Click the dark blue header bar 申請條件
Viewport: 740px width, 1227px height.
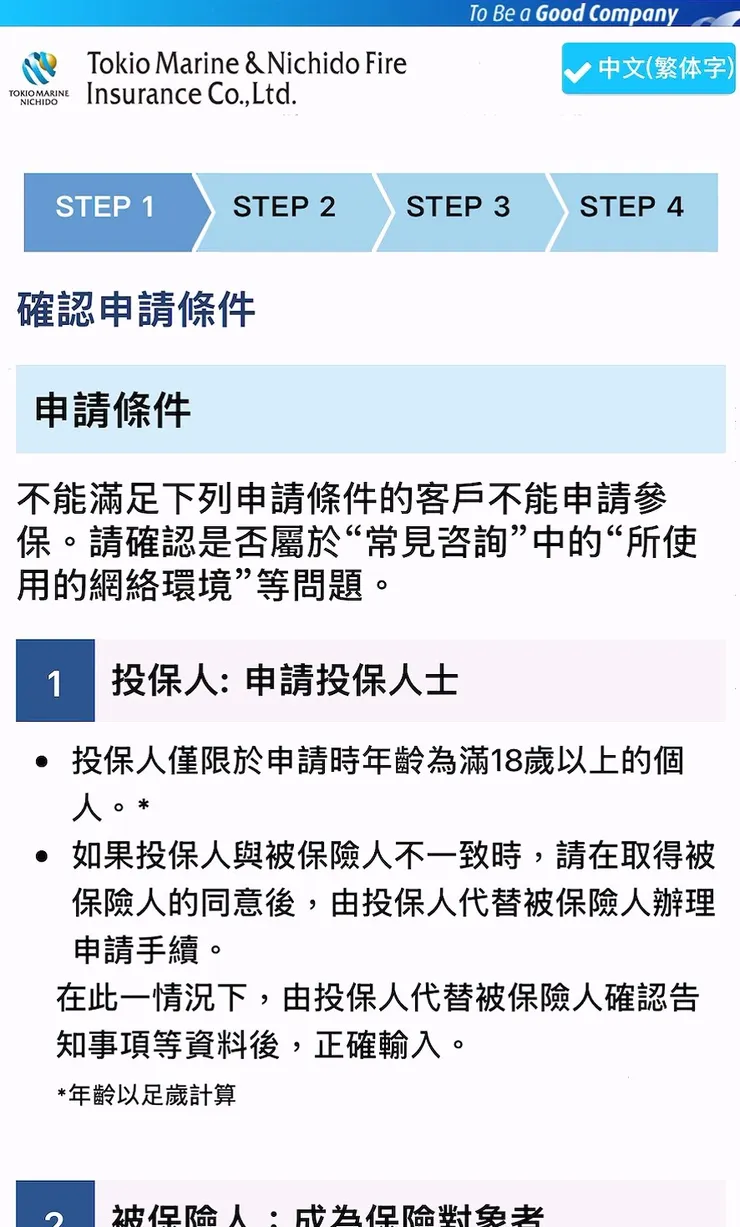point(370,408)
